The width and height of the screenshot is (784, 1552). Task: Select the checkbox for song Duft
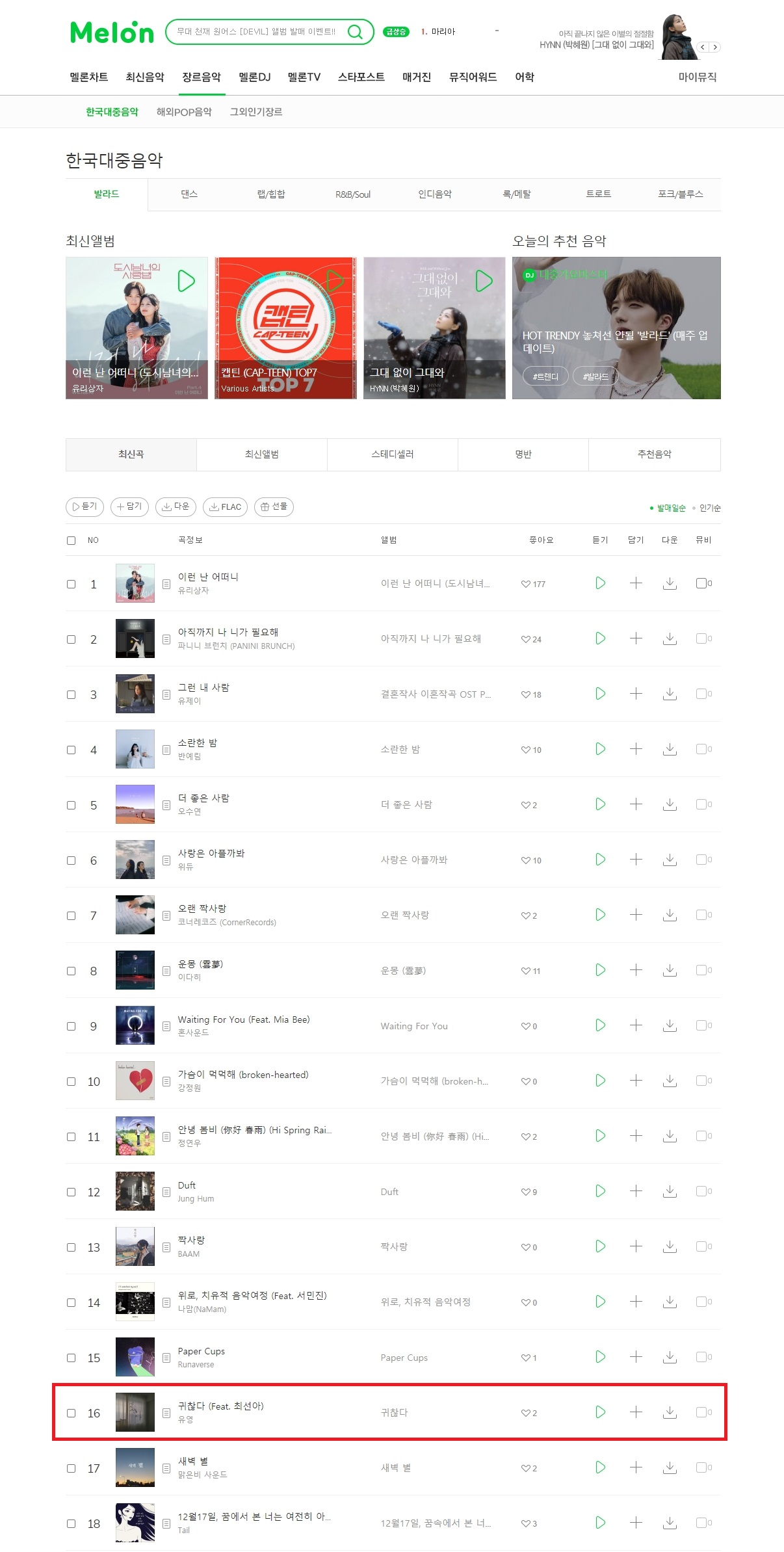(x=72, y=1192)
